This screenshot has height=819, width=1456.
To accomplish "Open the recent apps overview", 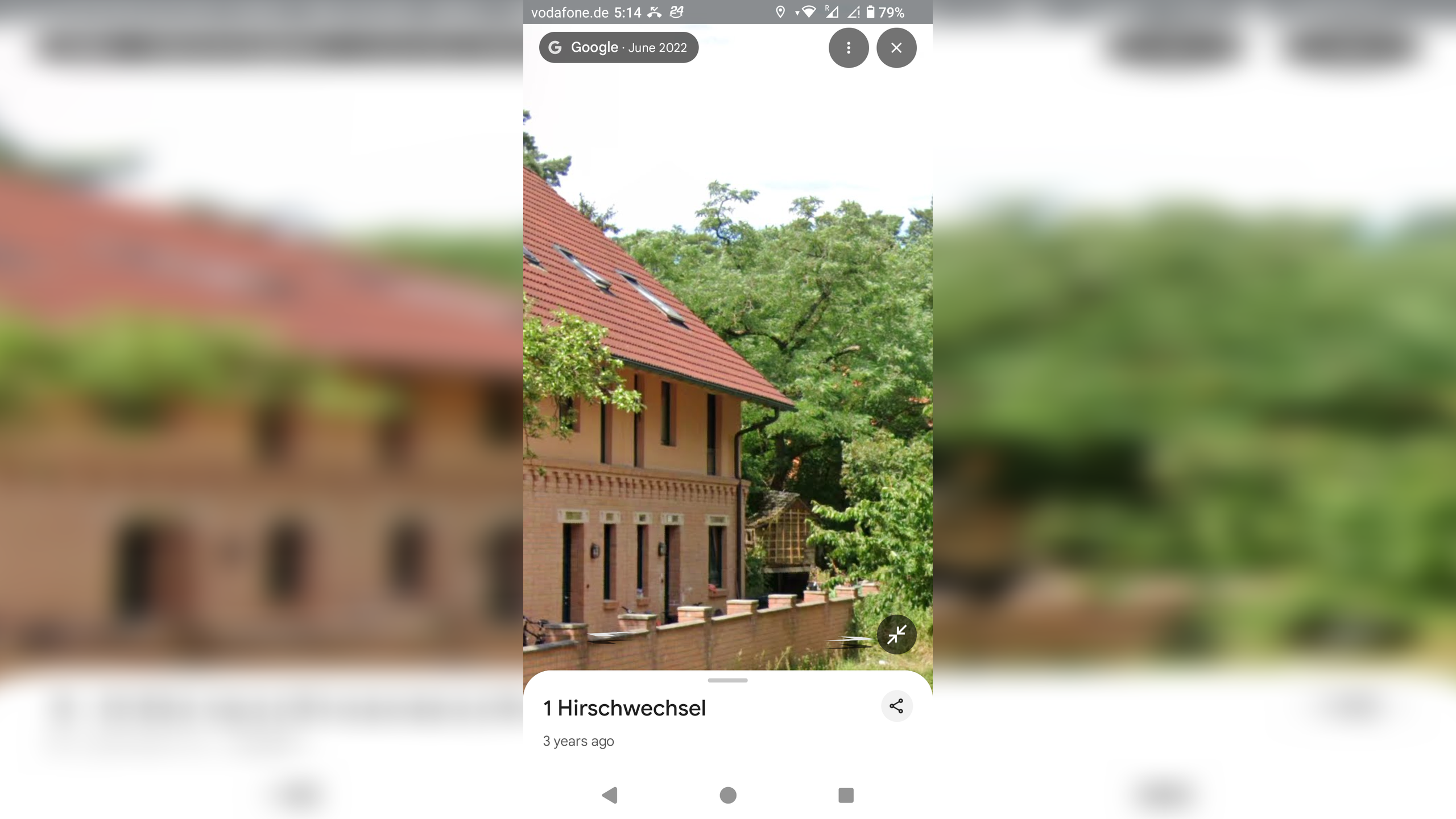I will coord(846,795).
